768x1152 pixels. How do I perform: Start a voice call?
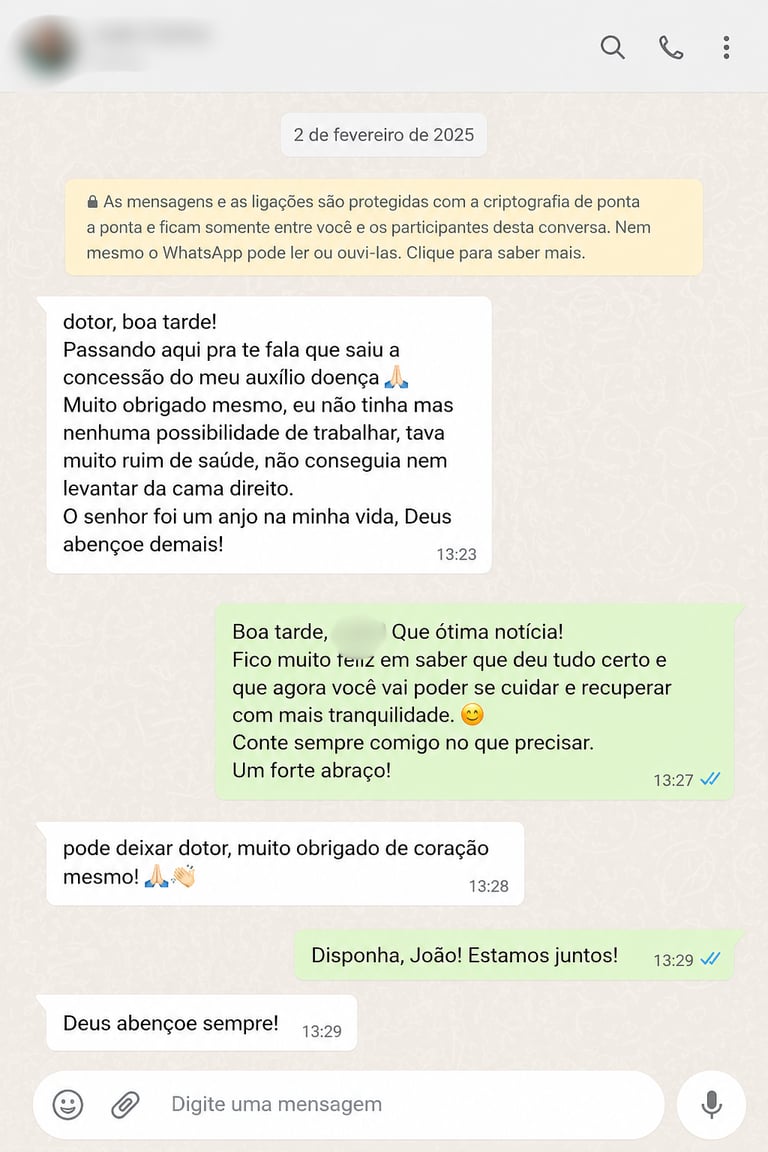[670, 47]
